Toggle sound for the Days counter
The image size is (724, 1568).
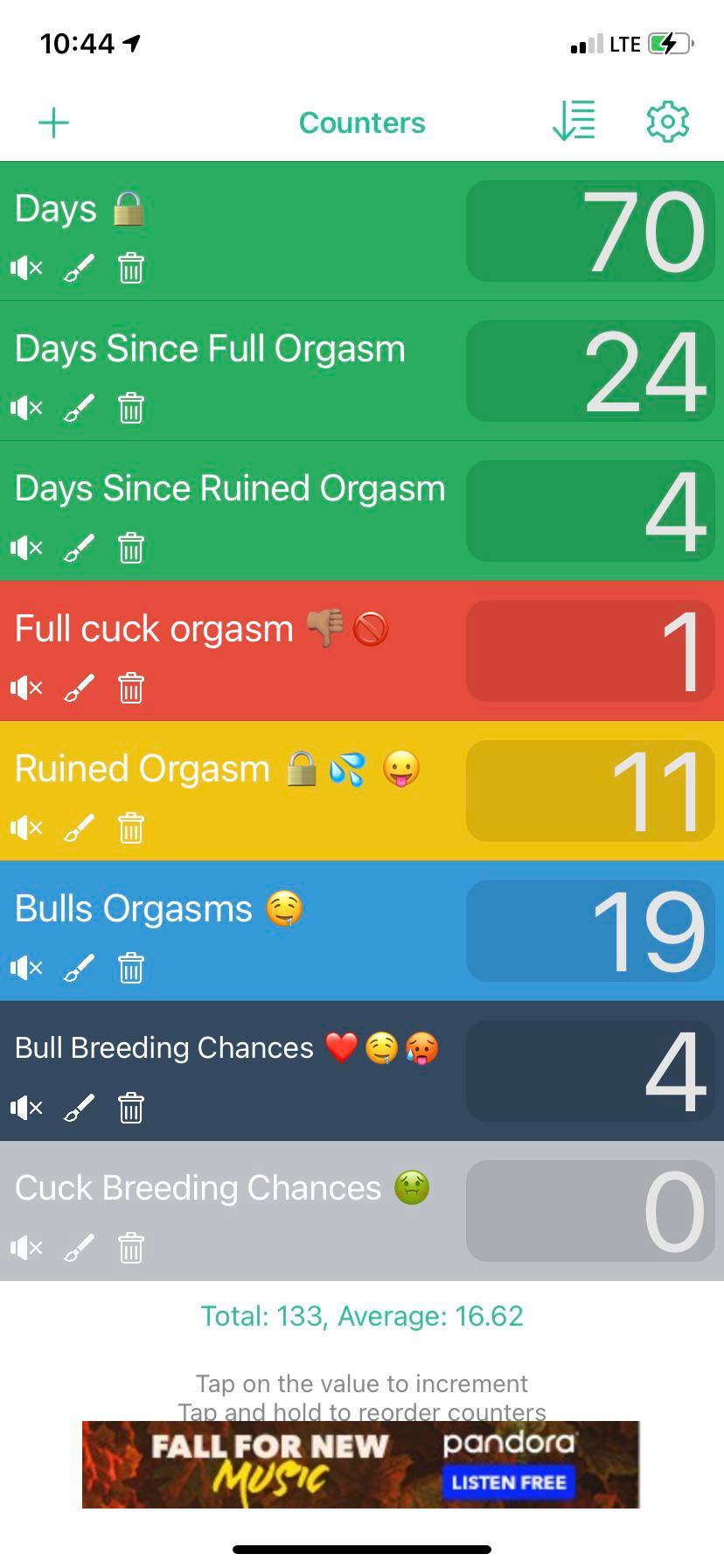coord(26,268)
